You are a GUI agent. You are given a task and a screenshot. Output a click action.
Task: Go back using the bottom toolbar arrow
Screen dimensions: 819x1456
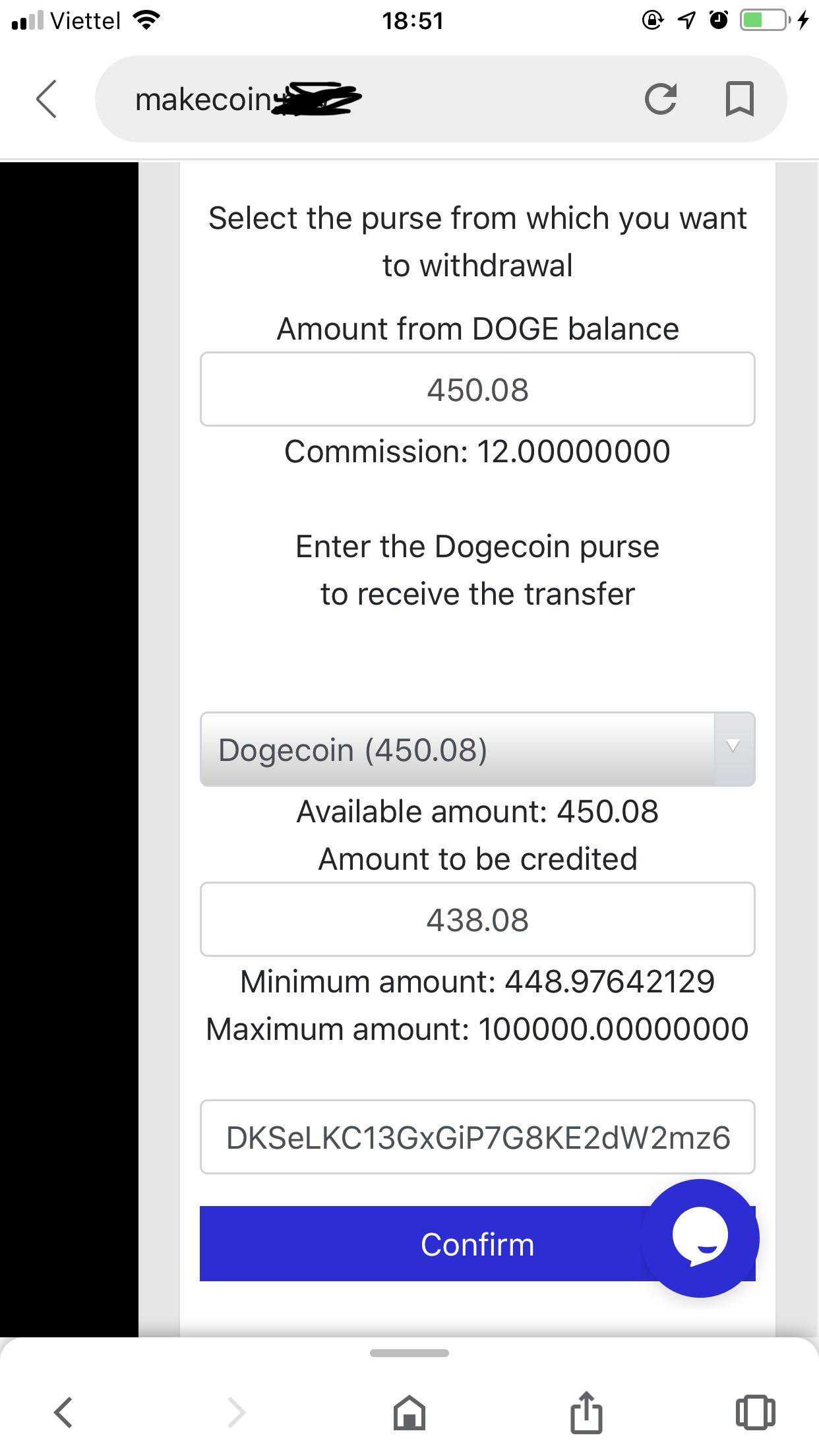point(63,1412)
